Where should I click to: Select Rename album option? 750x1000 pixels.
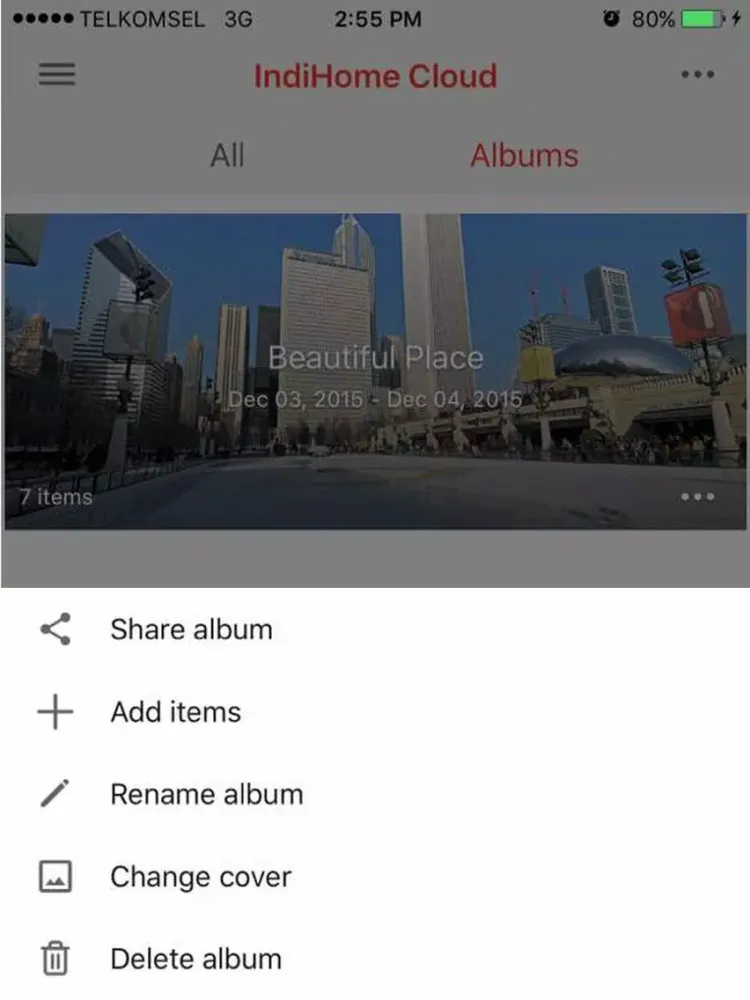[205, 795]
